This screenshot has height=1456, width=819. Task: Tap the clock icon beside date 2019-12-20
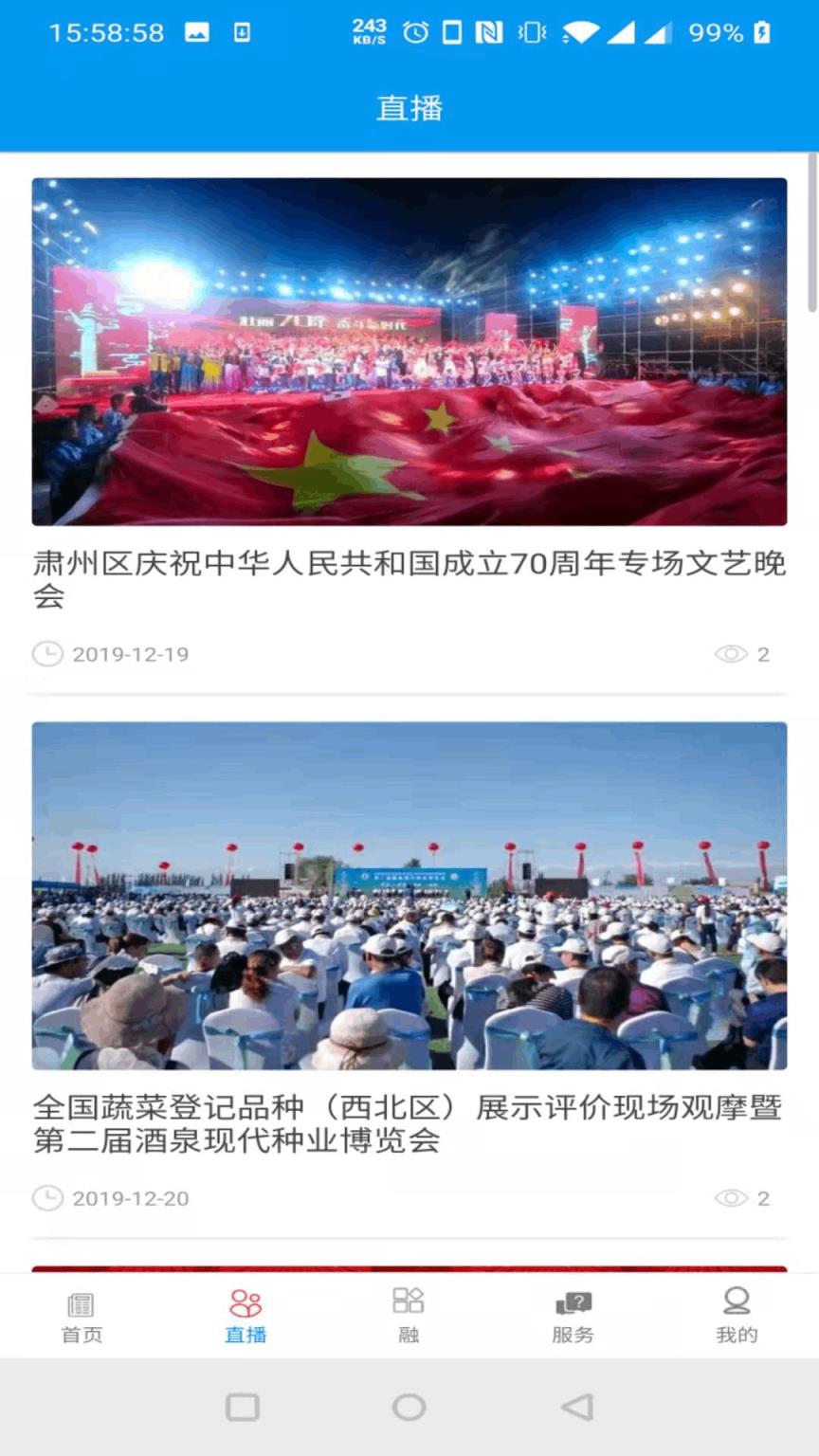coord(47,1197)
